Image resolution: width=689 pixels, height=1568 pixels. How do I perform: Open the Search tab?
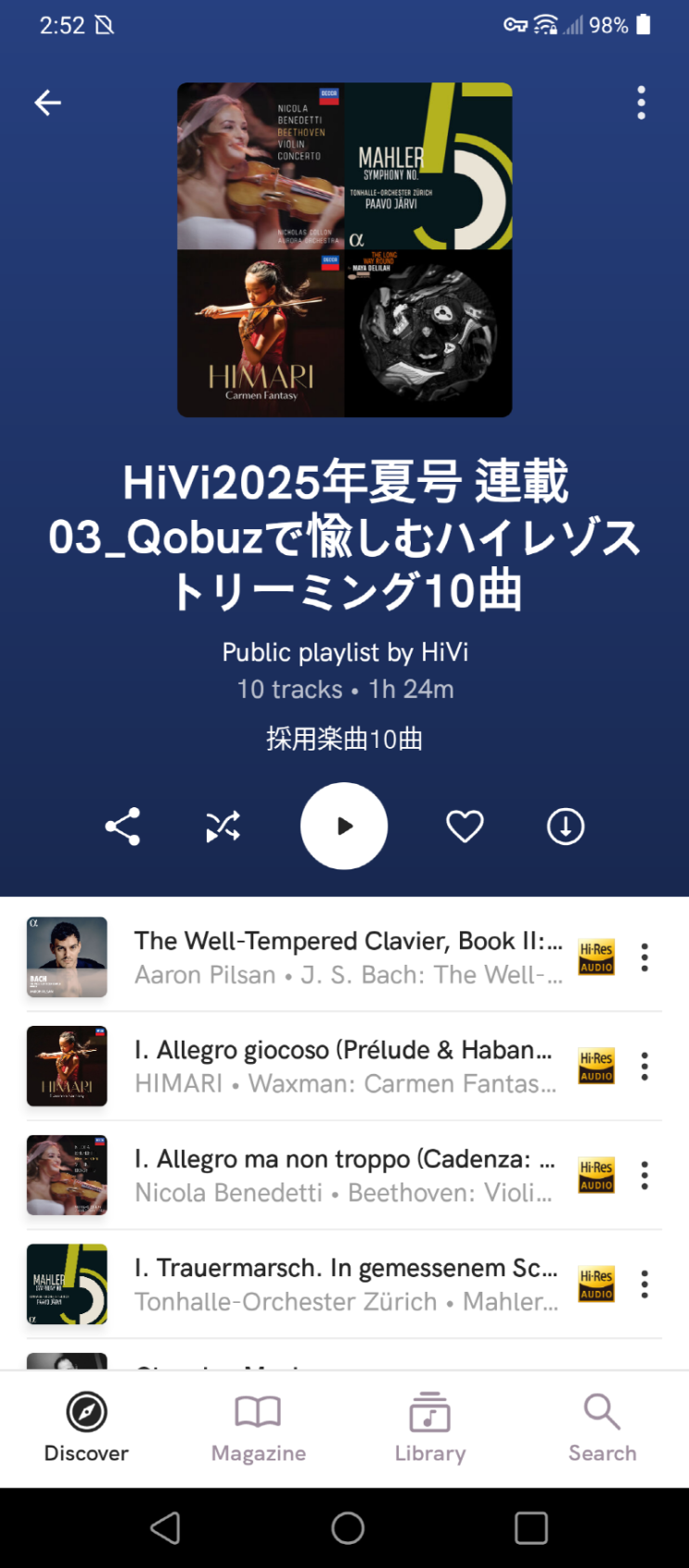(603, 1428)
